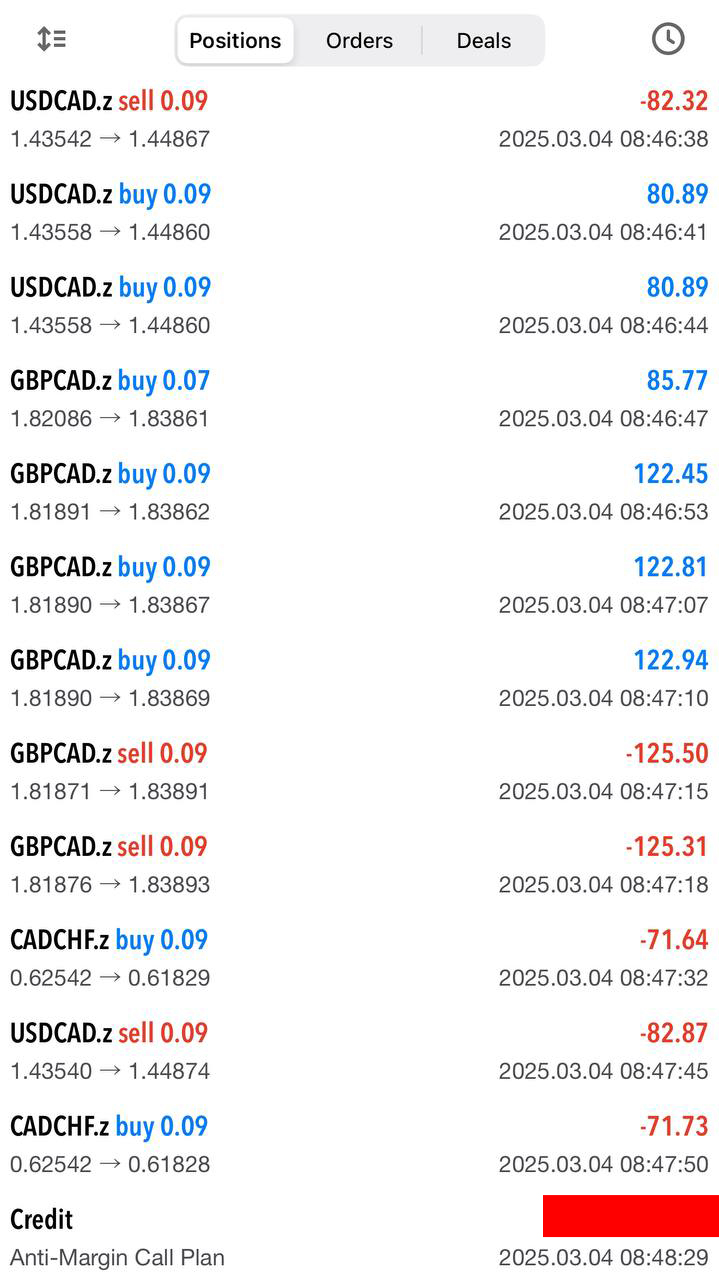The height and width of the screenshot is (1280, 719).
Task: Open the GBPCAD.z sell position with -125.50
Action: point(359,771)
